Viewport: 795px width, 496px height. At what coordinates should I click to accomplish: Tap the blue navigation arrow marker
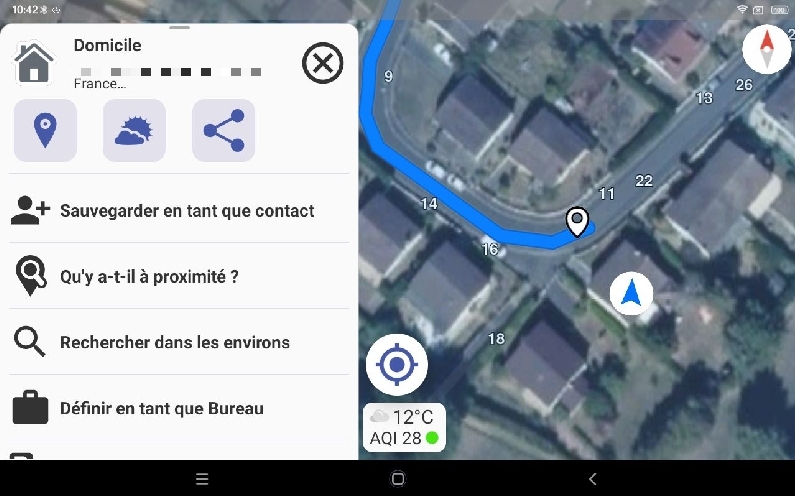pyautogui.click(x=631, y=294)
